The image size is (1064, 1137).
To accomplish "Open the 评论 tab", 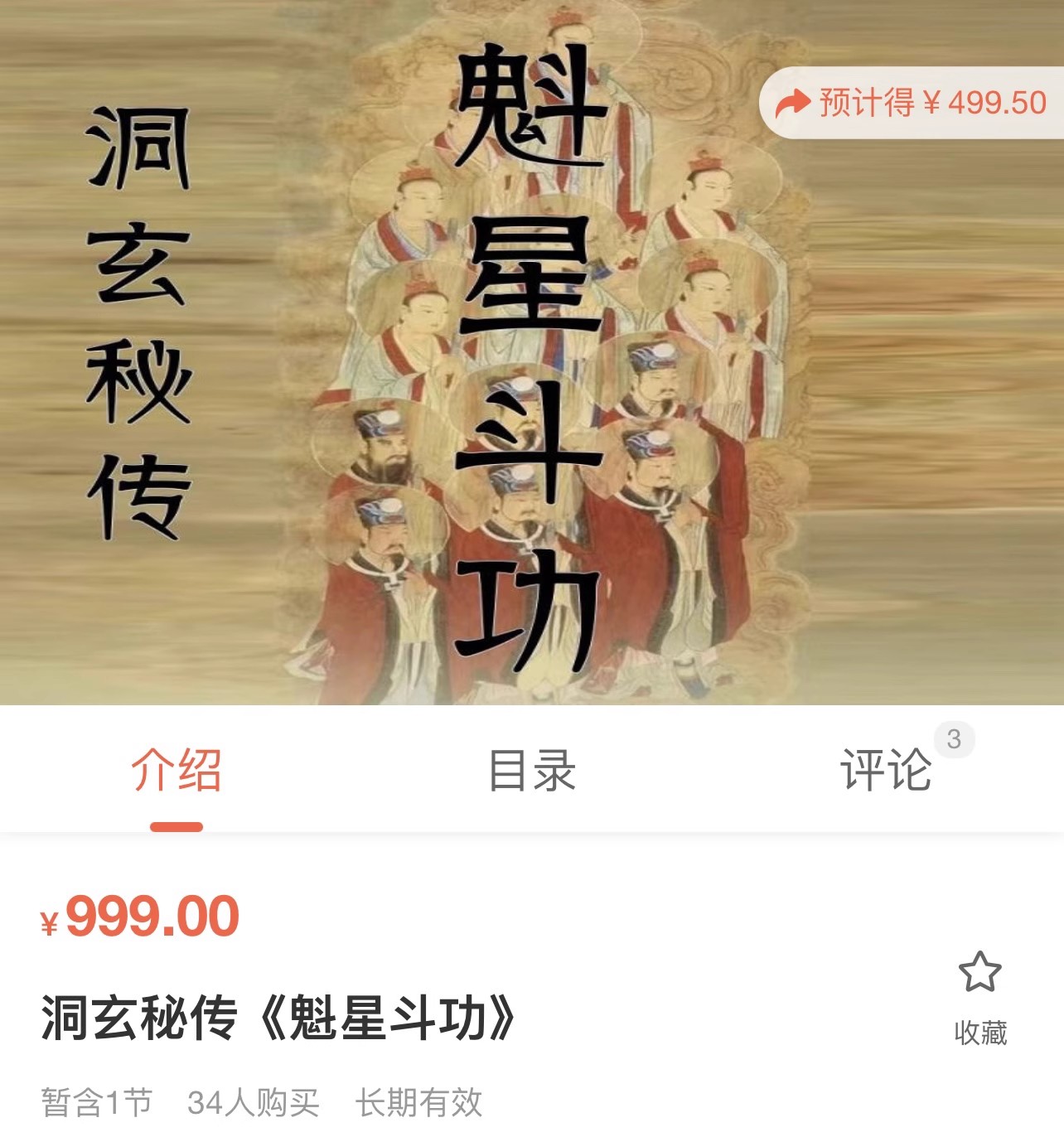I will click(x=887, y=771).
